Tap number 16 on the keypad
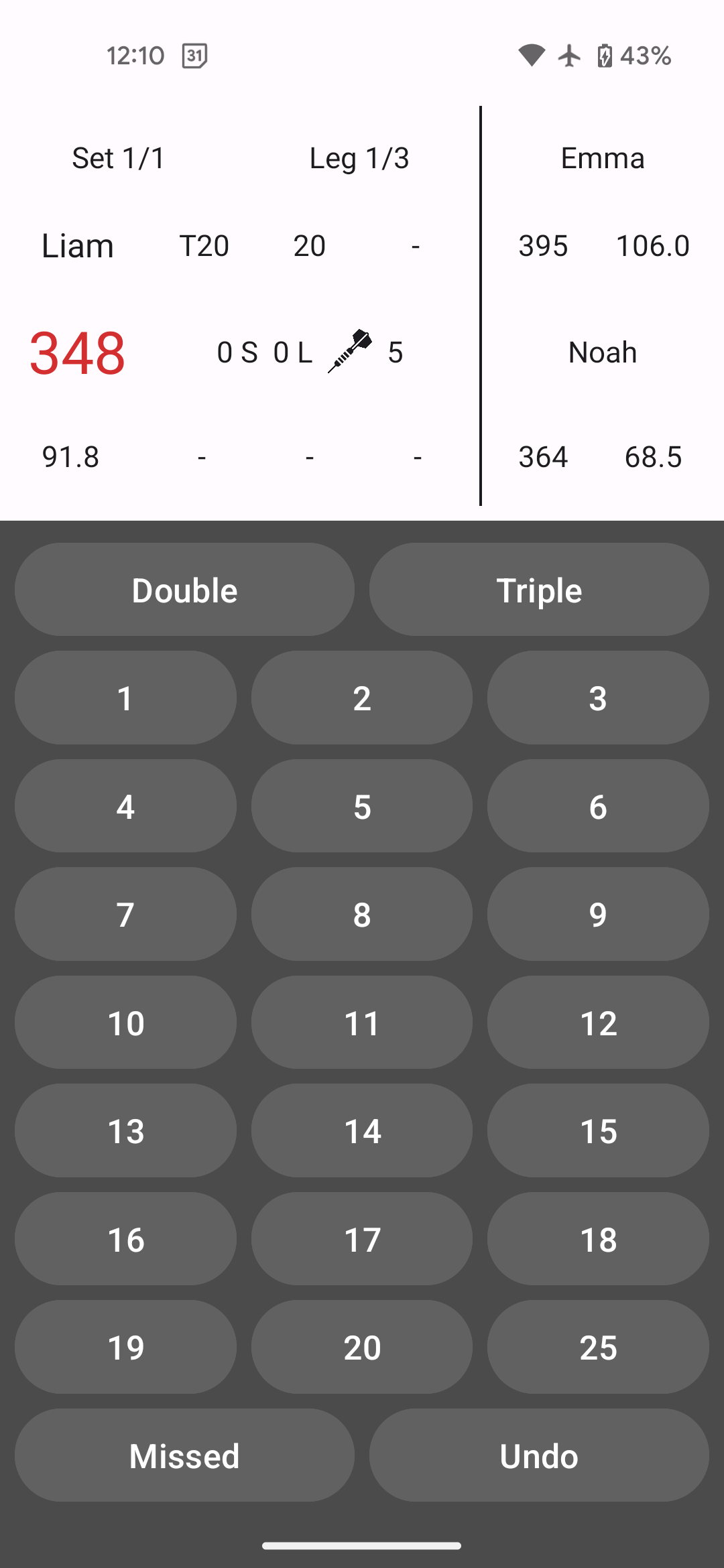The height and width of the screenshot is (1568, 724). (x=125, y=1239)
